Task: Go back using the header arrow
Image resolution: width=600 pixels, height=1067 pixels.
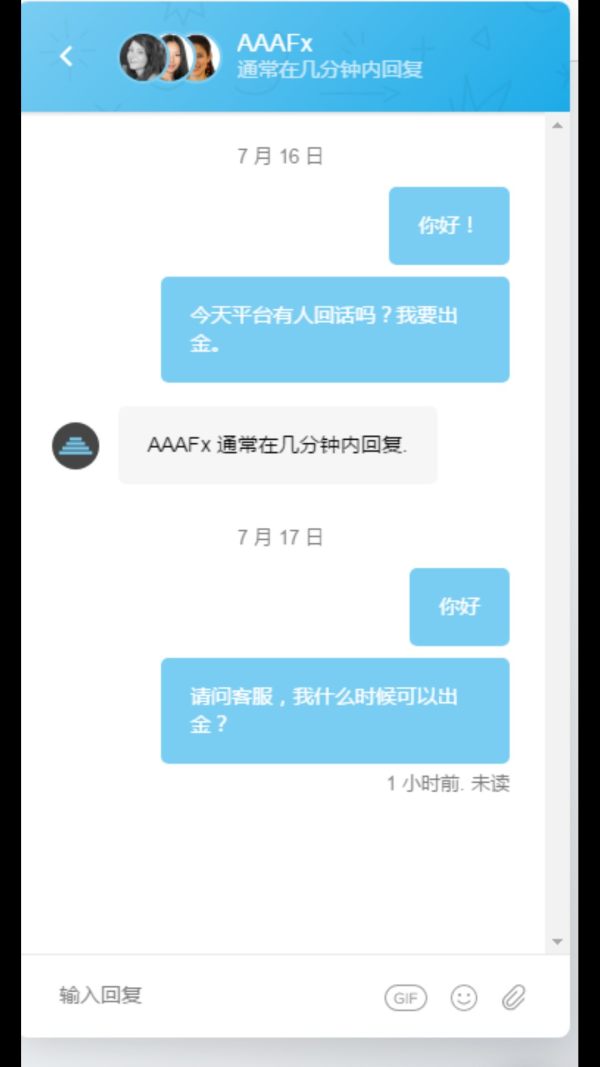Action: coord(66,56)
